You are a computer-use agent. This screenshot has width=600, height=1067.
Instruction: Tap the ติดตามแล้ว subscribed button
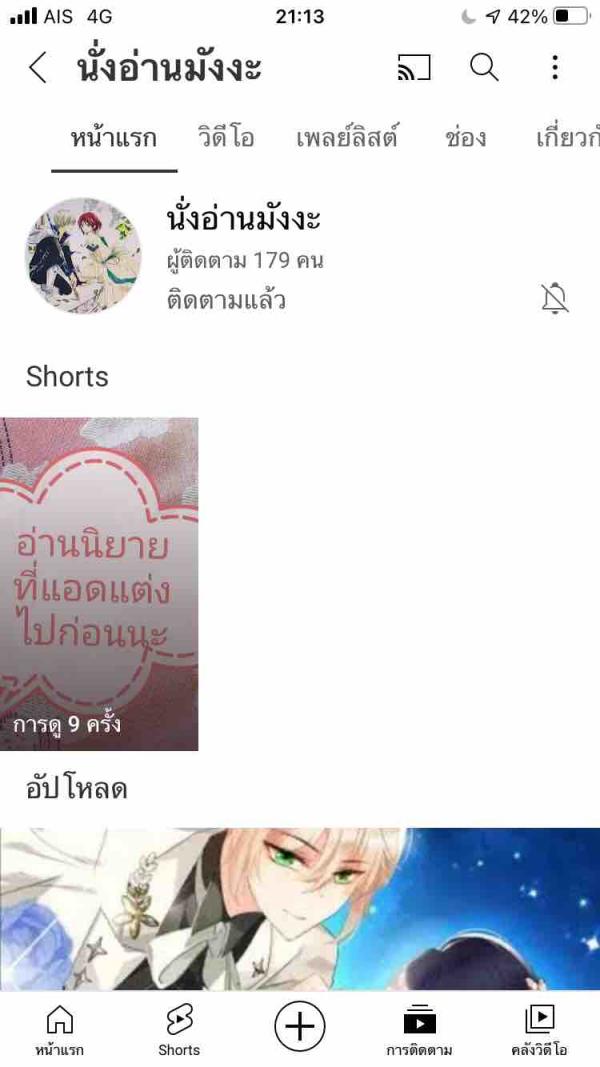[x=226, y=299]
